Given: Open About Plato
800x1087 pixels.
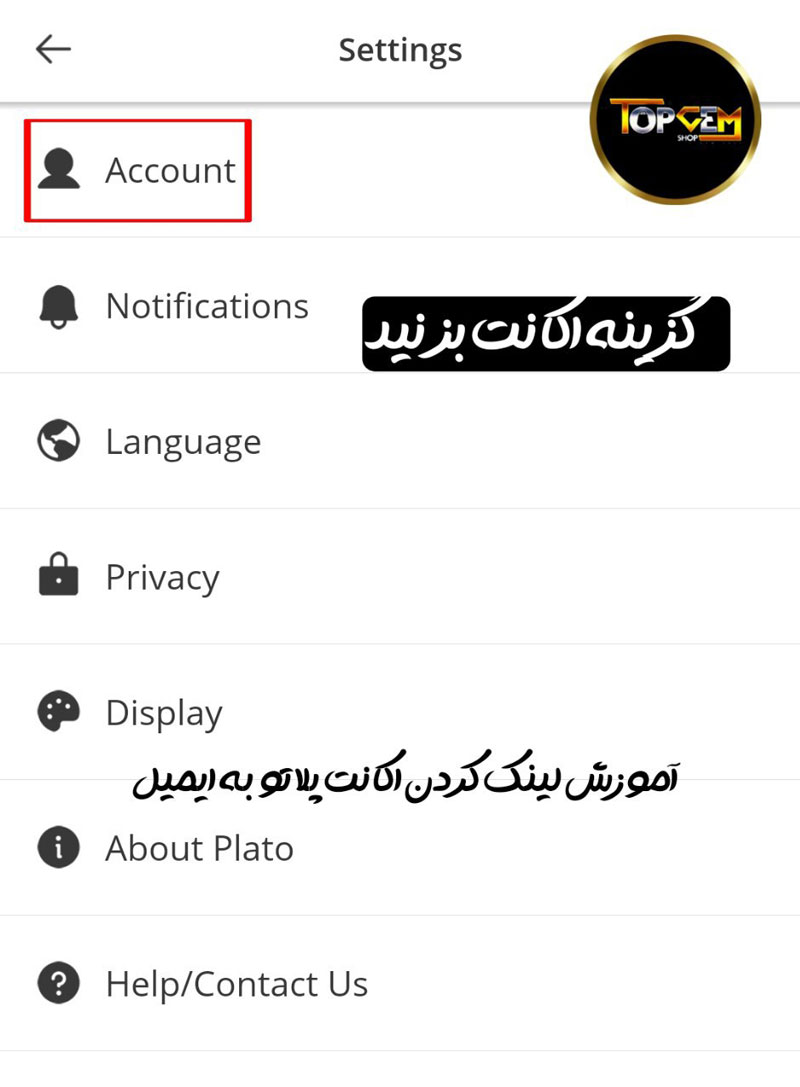Looking at the screenshot, I should (199, 849).
